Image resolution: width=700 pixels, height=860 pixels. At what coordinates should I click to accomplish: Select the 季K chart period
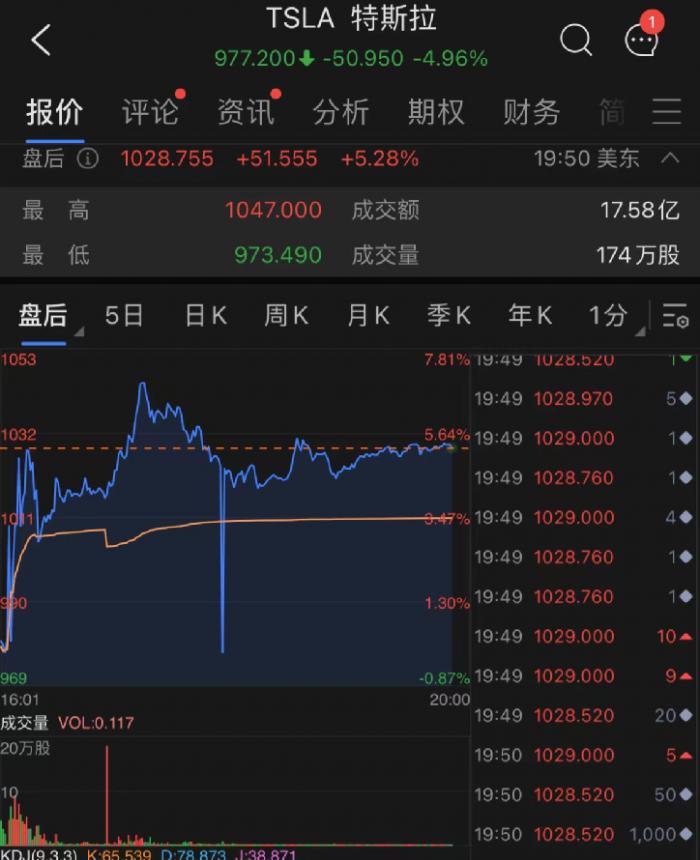[x=449, y=316]
